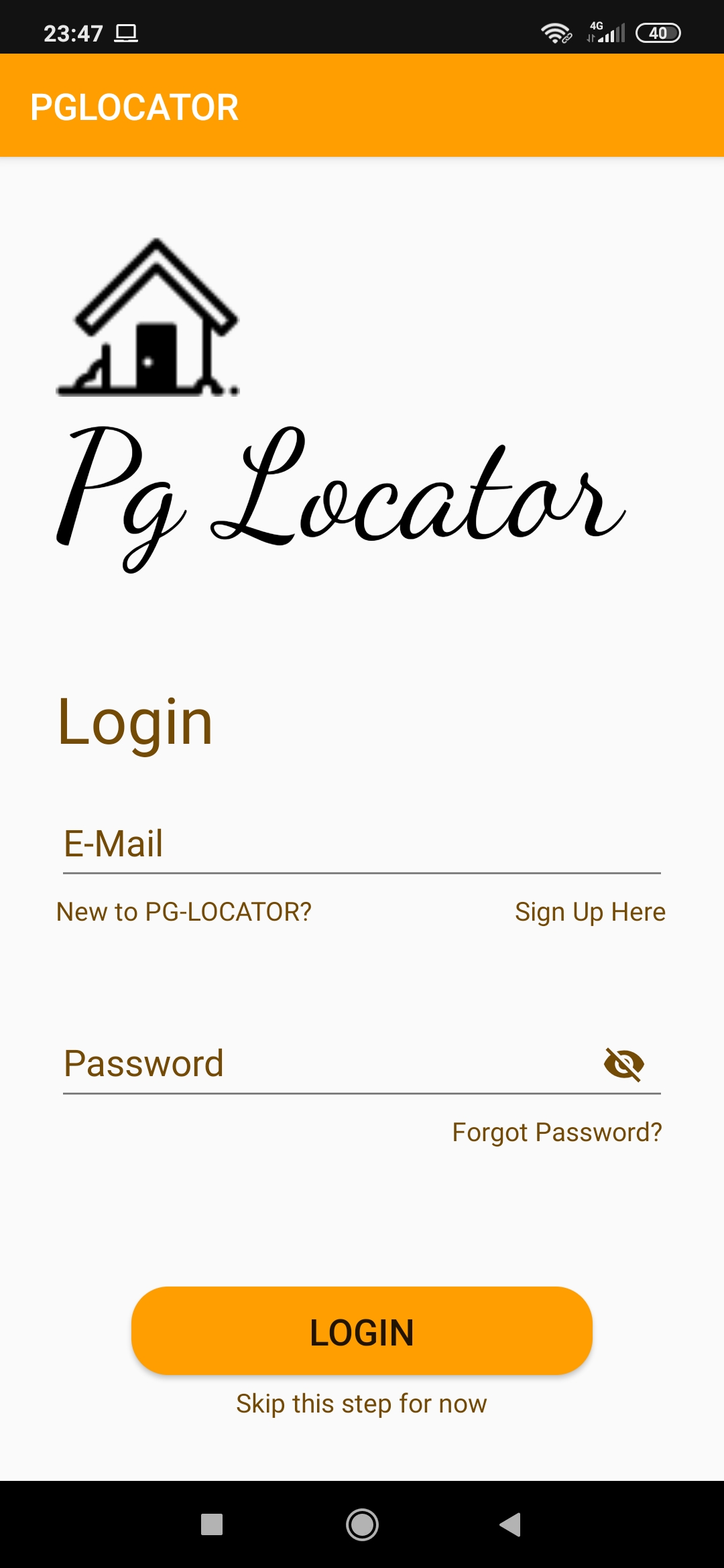Choose Skip this step for now
The height and width of the screenshot is (1568, 724).
[362, 1403]
